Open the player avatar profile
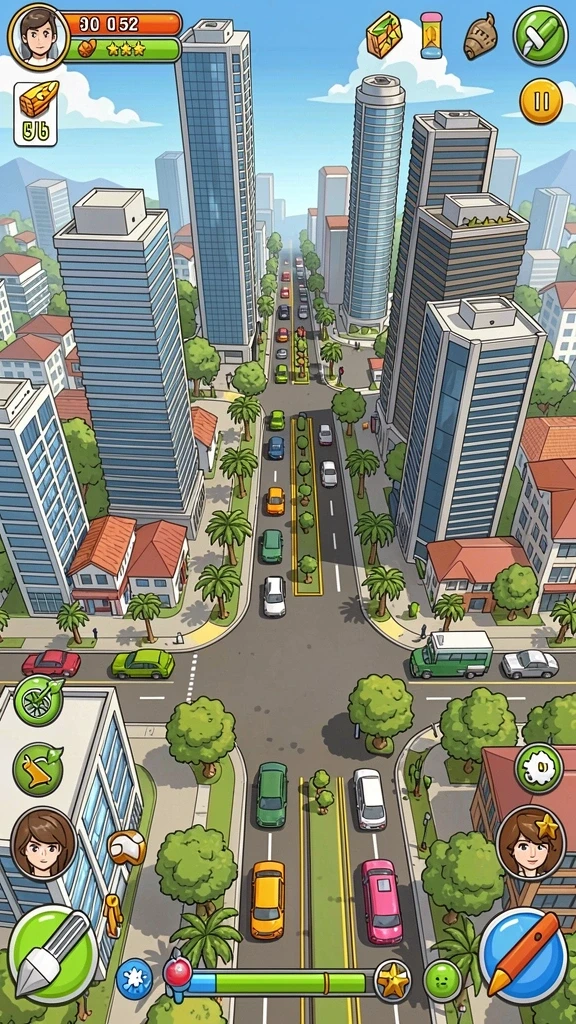This screenshot has width=576, height=1024. click(x=39, y=37)
